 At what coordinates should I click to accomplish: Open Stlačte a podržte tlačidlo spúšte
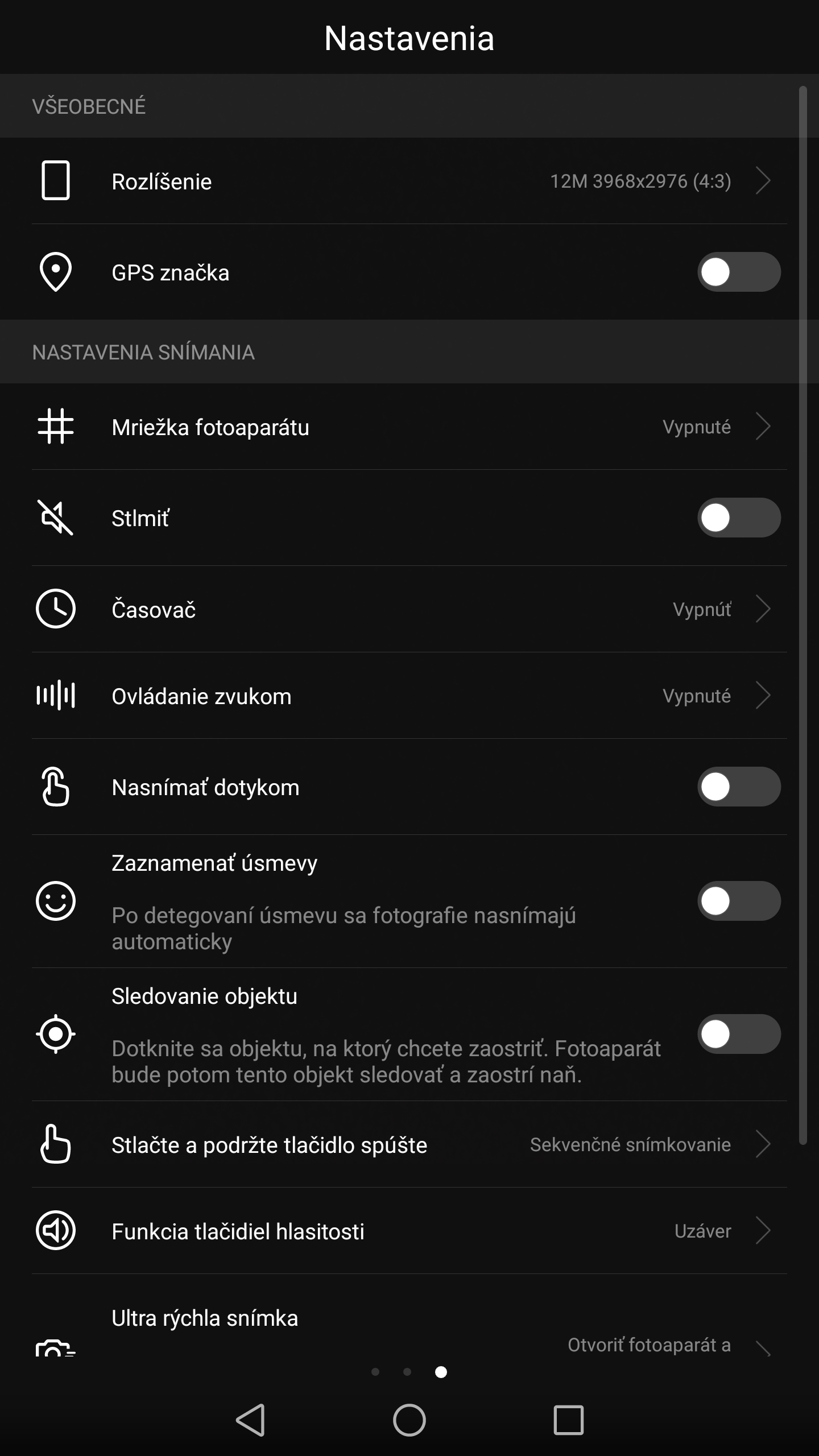[409, 1144]
